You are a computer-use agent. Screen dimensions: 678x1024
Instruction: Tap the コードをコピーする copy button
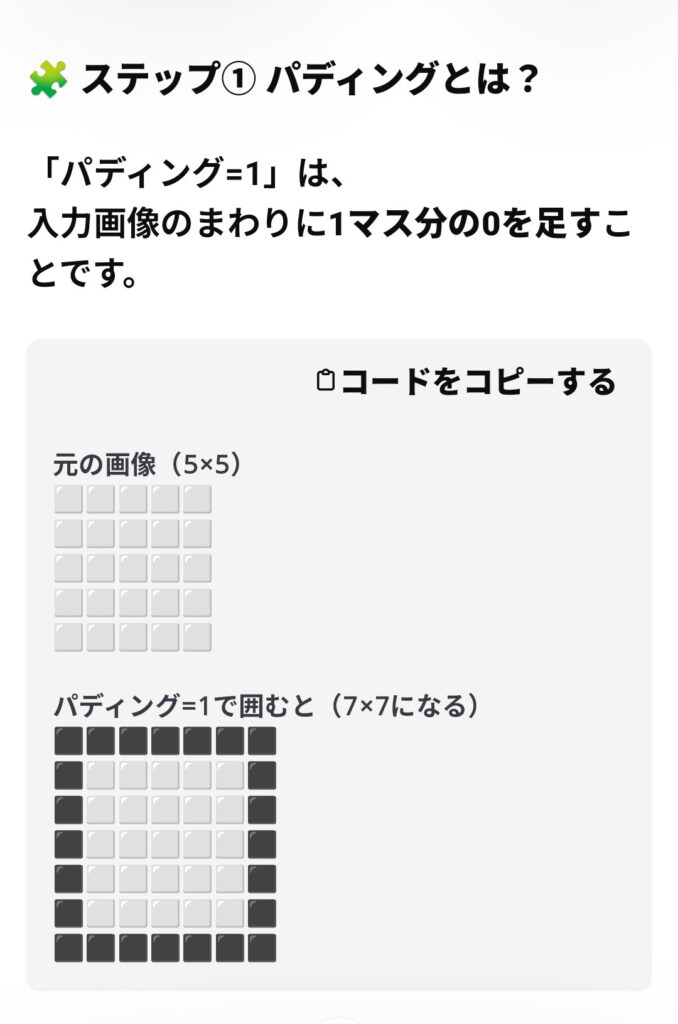tap(465, 382)
